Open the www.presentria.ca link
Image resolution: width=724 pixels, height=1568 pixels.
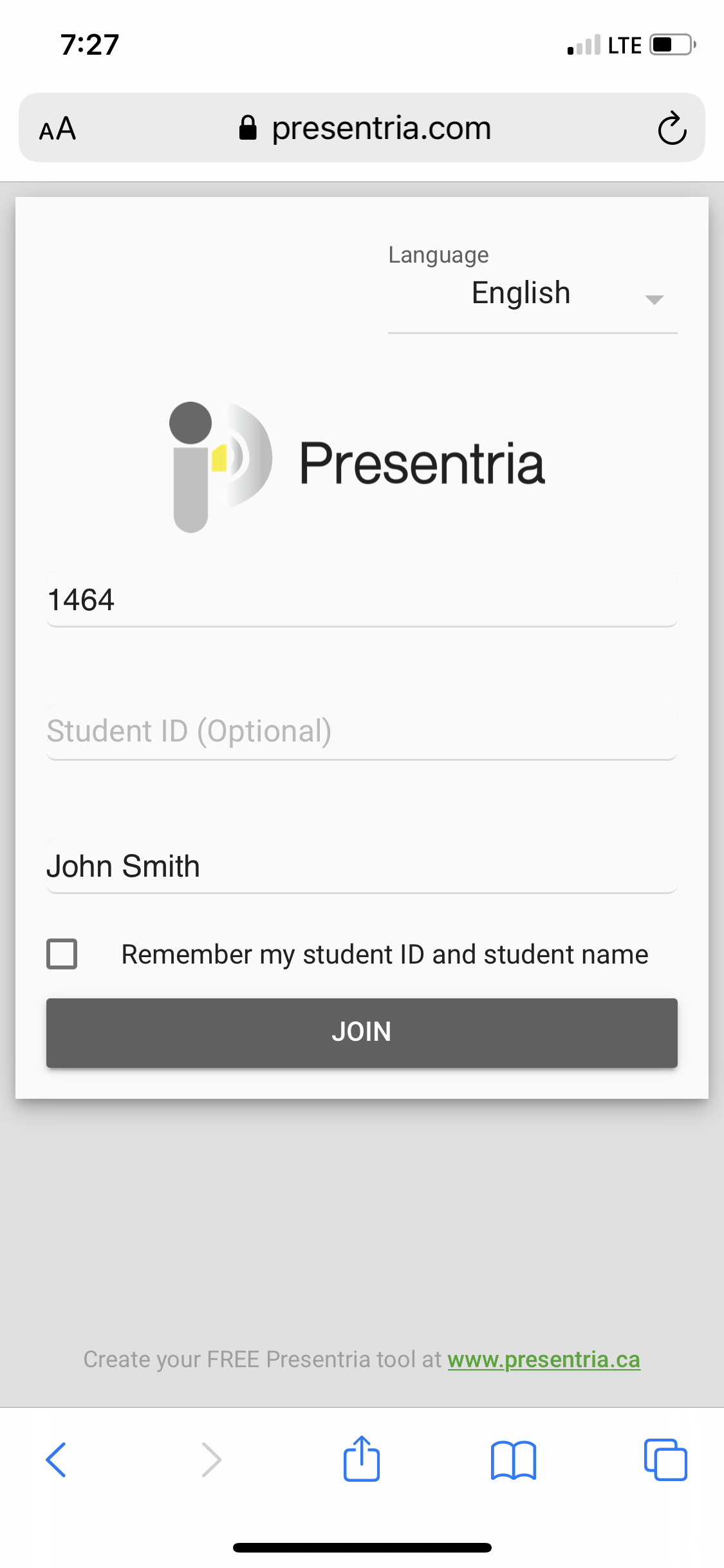pos(544,1359)
